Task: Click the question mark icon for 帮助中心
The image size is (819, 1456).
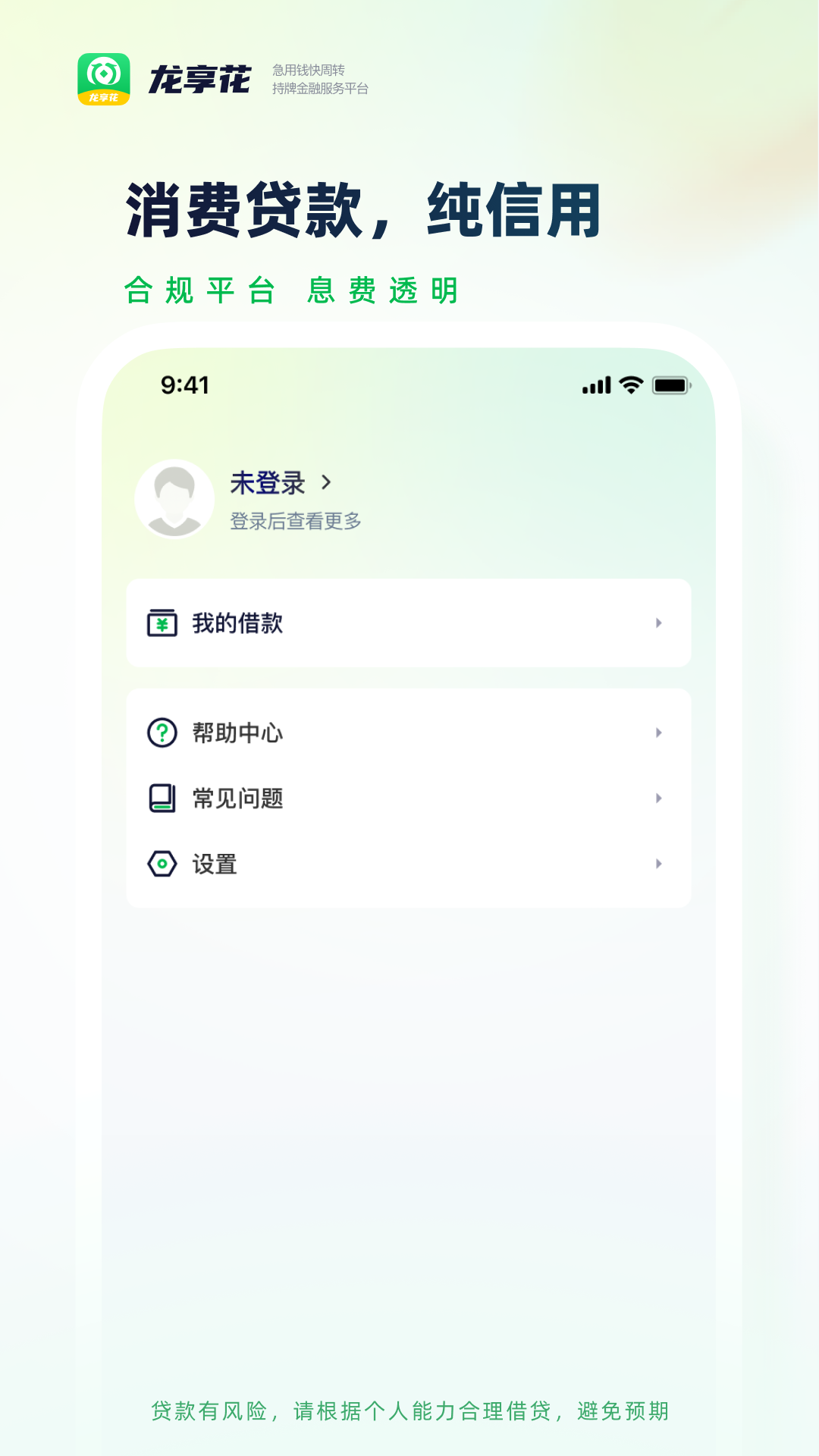Action: point(160,733)
